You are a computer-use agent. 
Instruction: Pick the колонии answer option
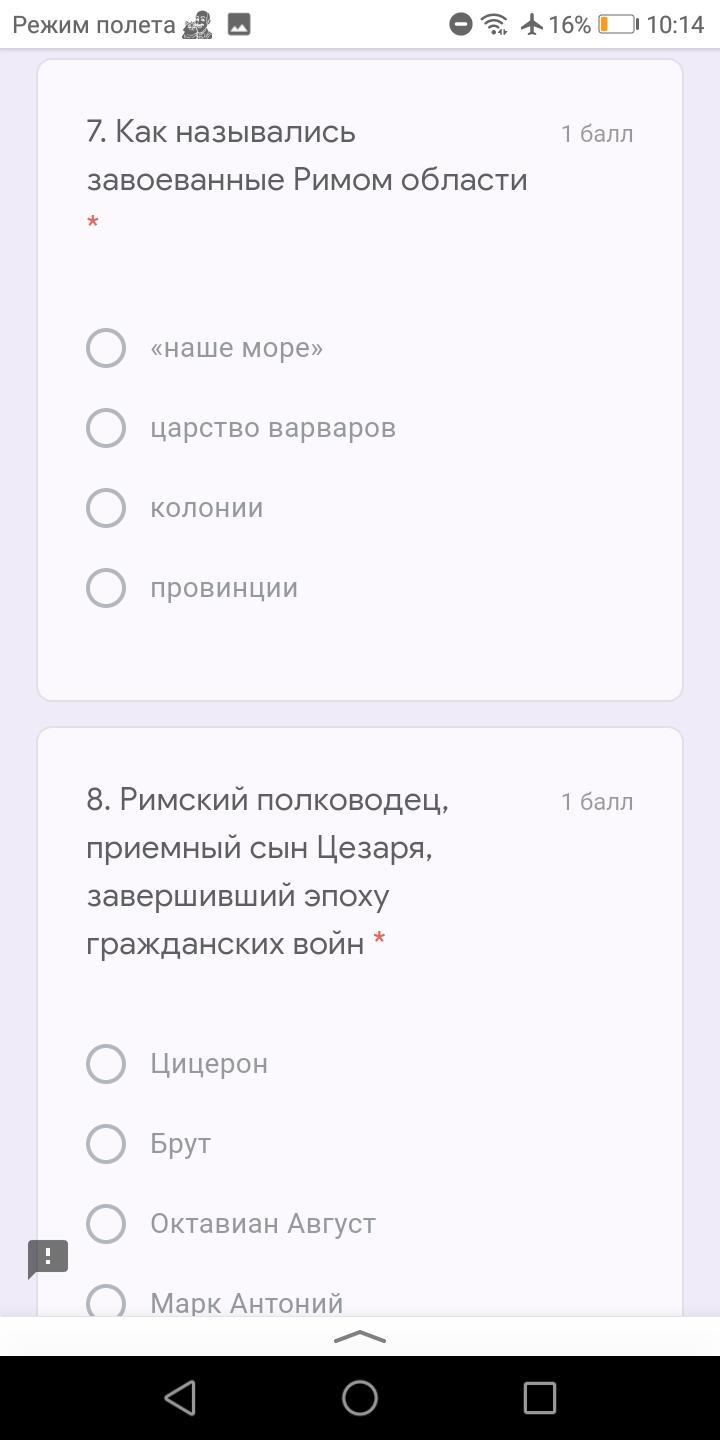tap(106, 508)
